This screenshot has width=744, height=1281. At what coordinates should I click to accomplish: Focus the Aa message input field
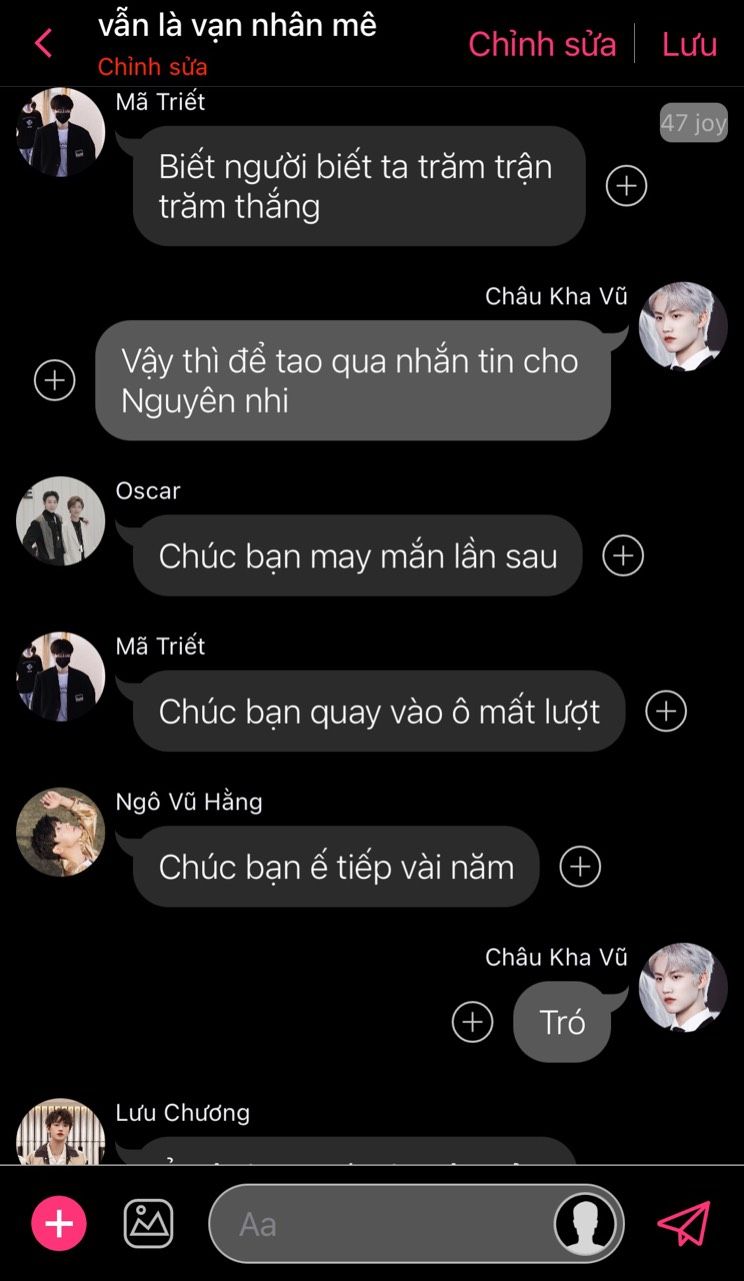pyautogui.click(x=380, y=1224)
